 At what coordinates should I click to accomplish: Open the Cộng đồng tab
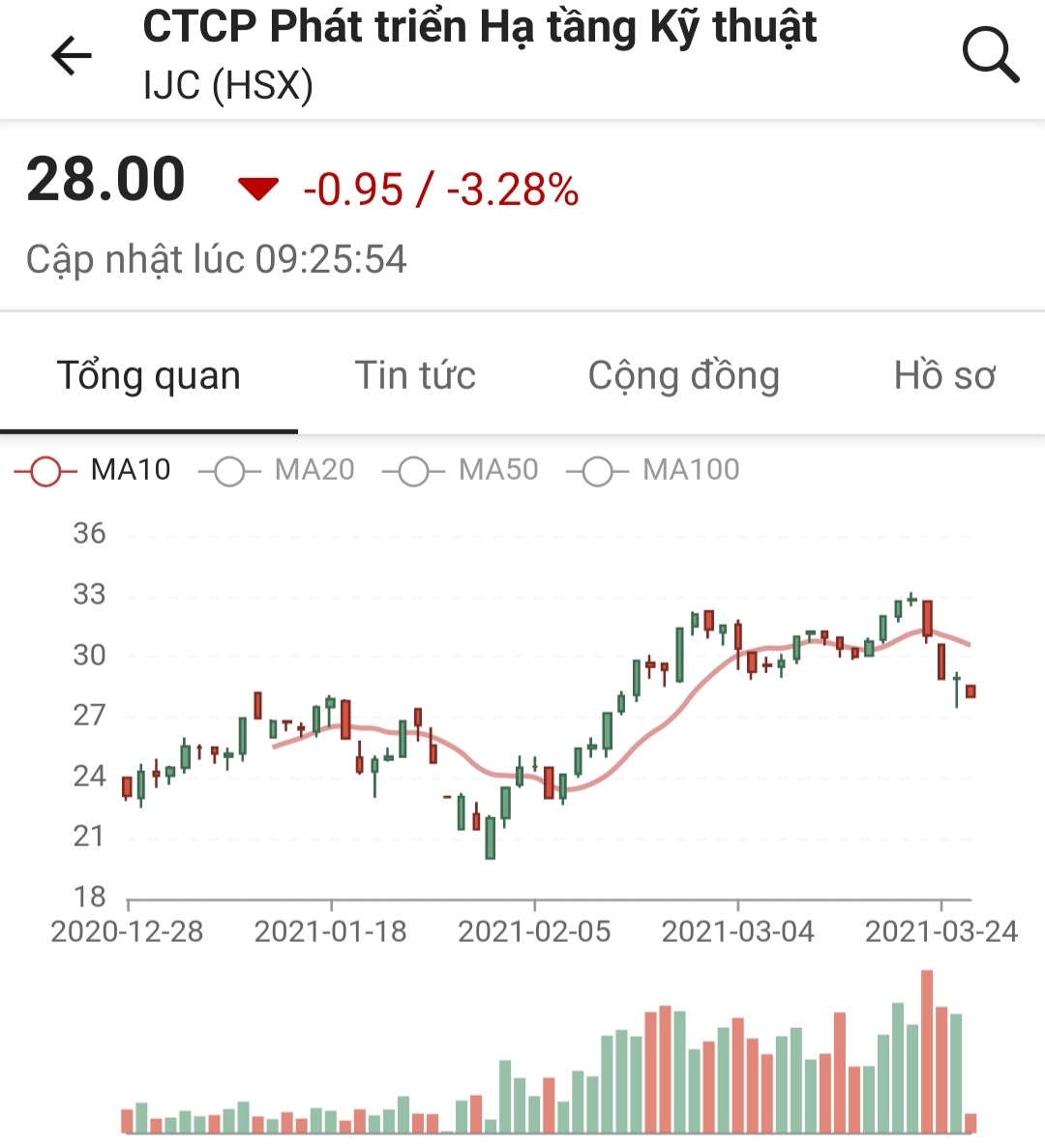tap(683, 376)
